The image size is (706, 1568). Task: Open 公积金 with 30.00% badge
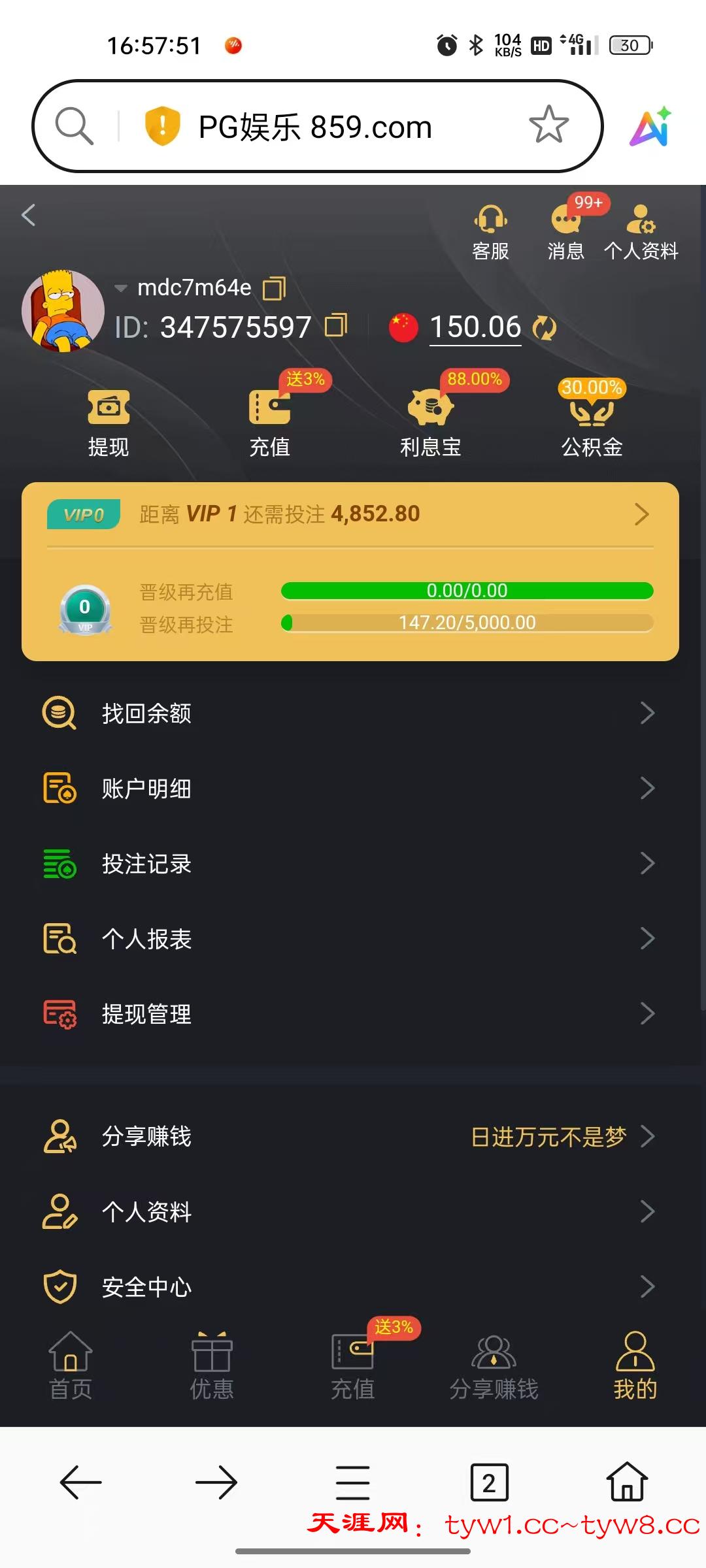pyautogui.click(x=592, y=419)
